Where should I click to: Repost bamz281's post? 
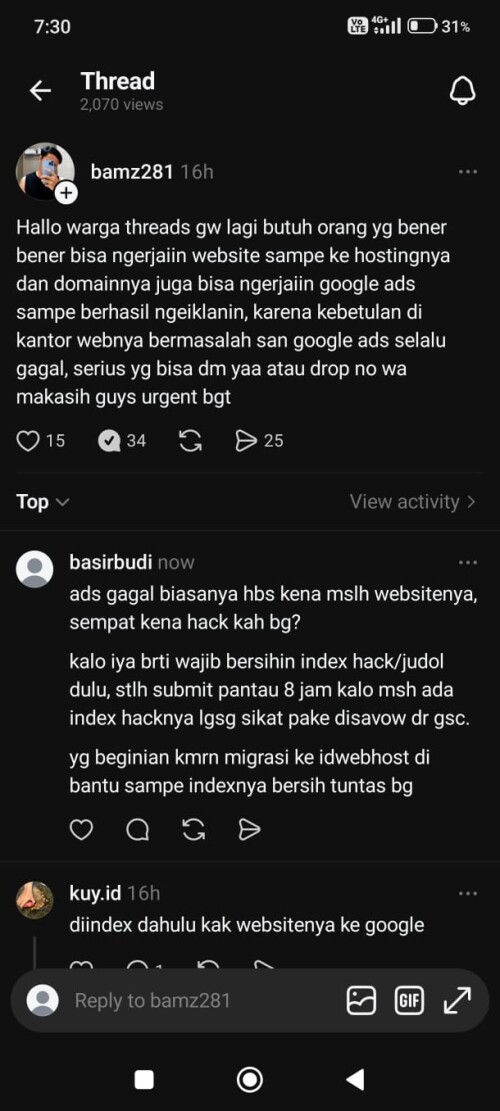click(x=191, y=441)
